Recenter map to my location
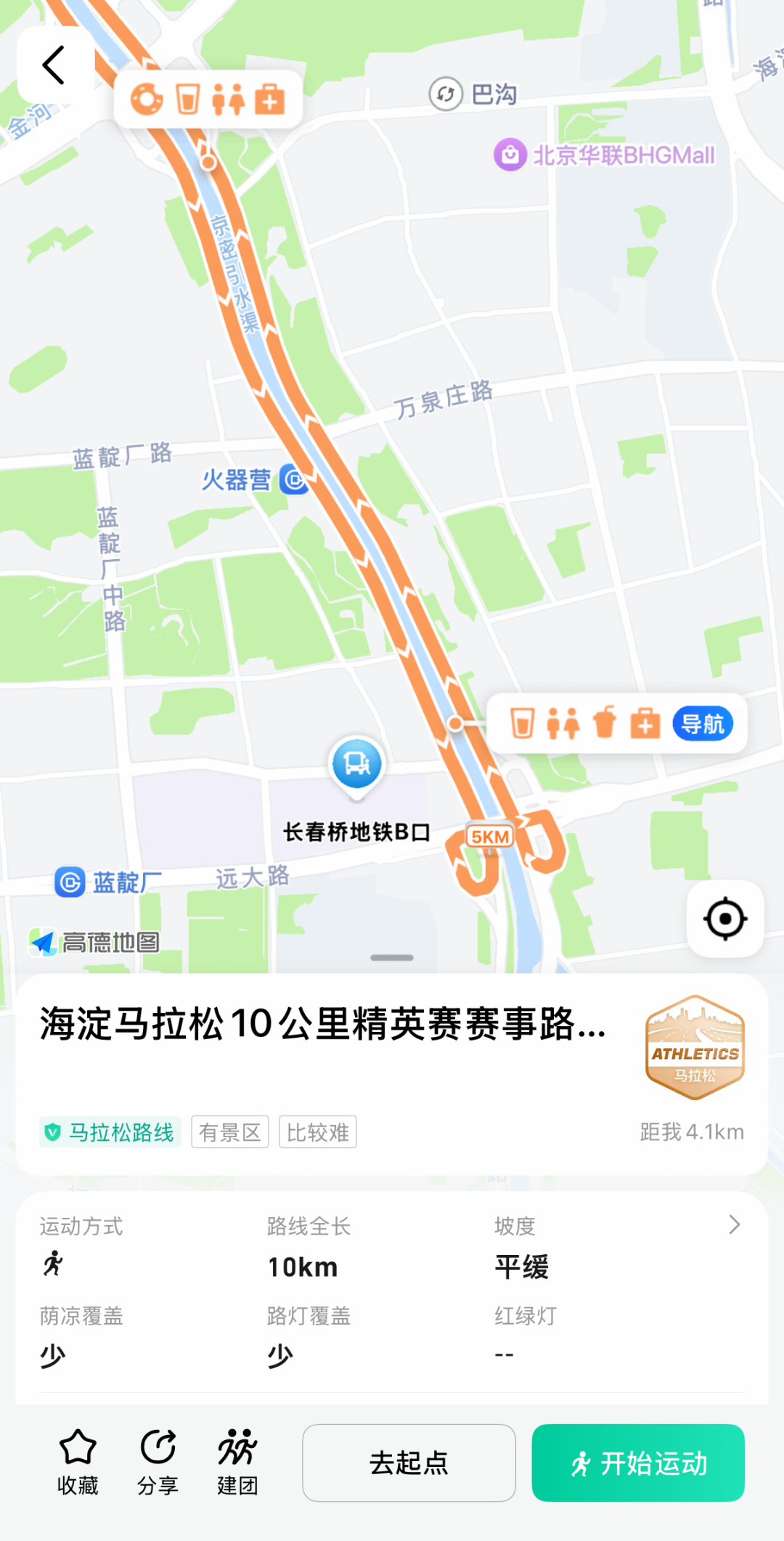This screenshot has width=784, height=1541. (x=725, y=919)
